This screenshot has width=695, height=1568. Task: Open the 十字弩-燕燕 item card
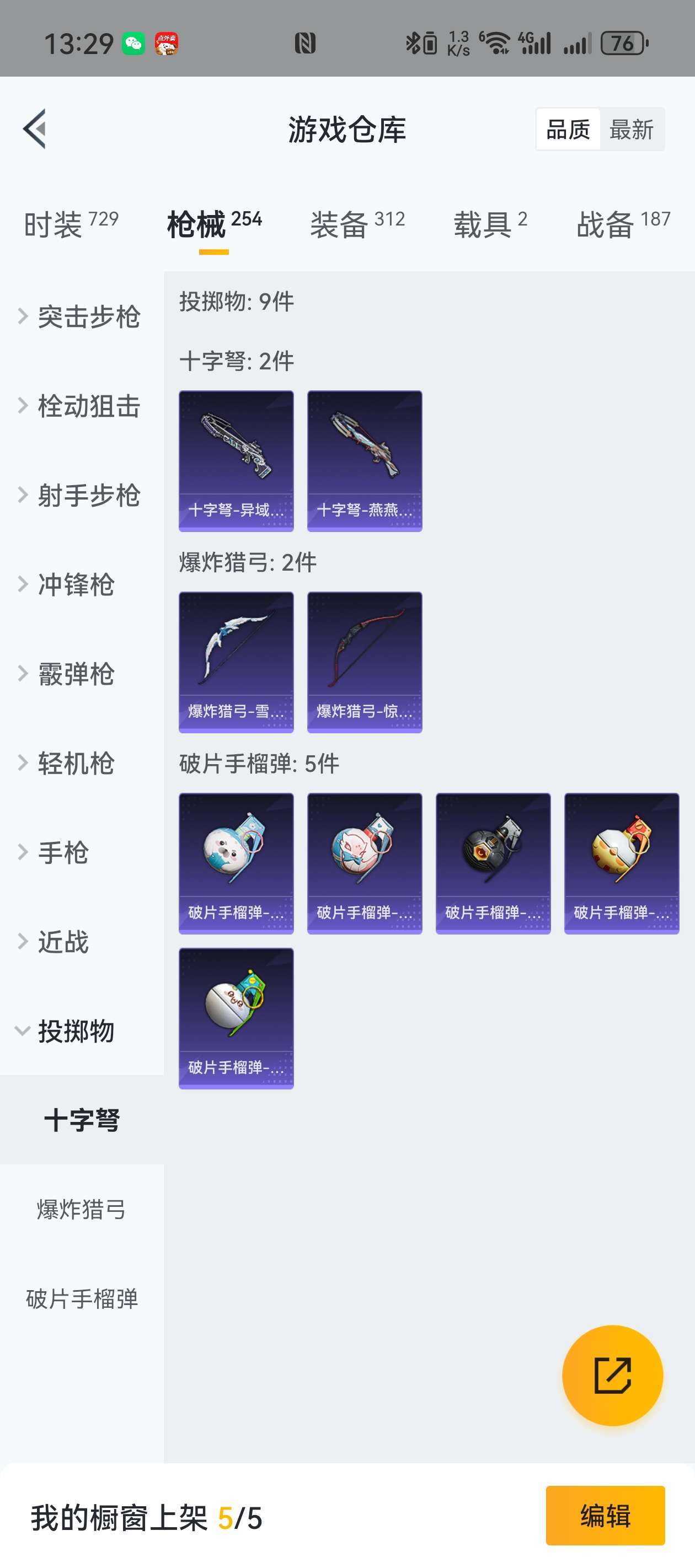coord(364,461)
